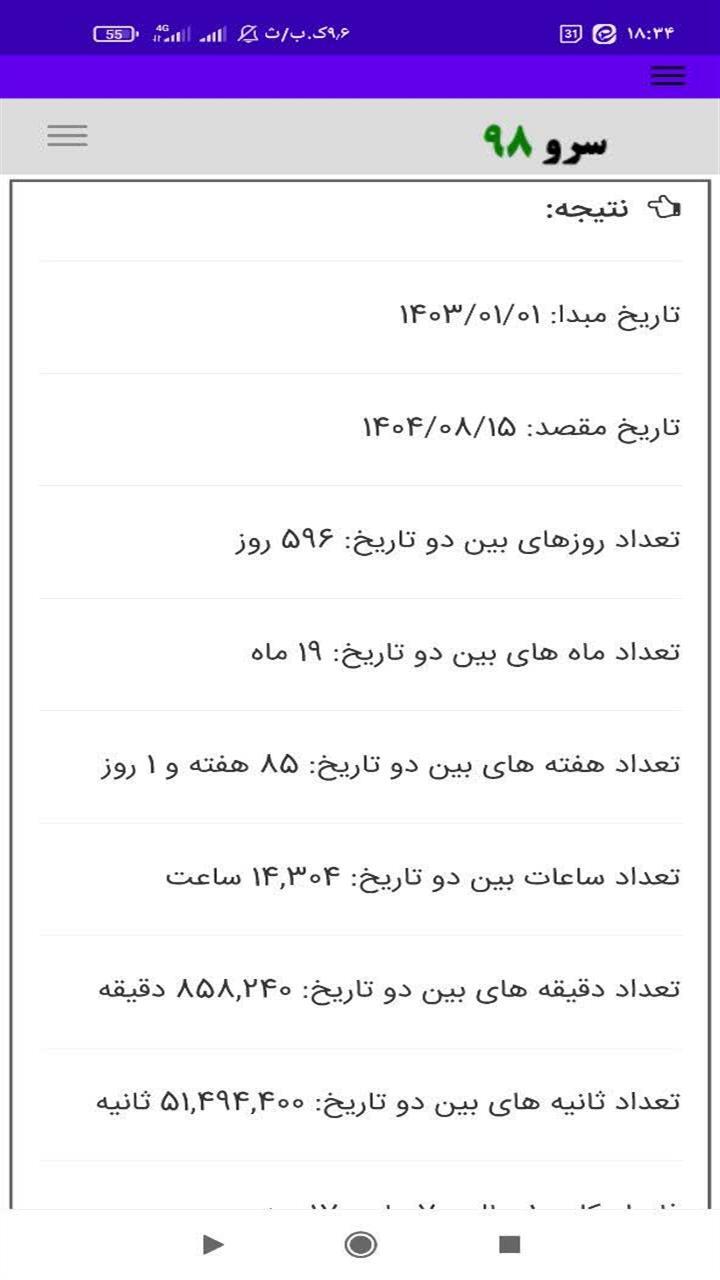Tap the Android back triangle button

pos(213,1246)
